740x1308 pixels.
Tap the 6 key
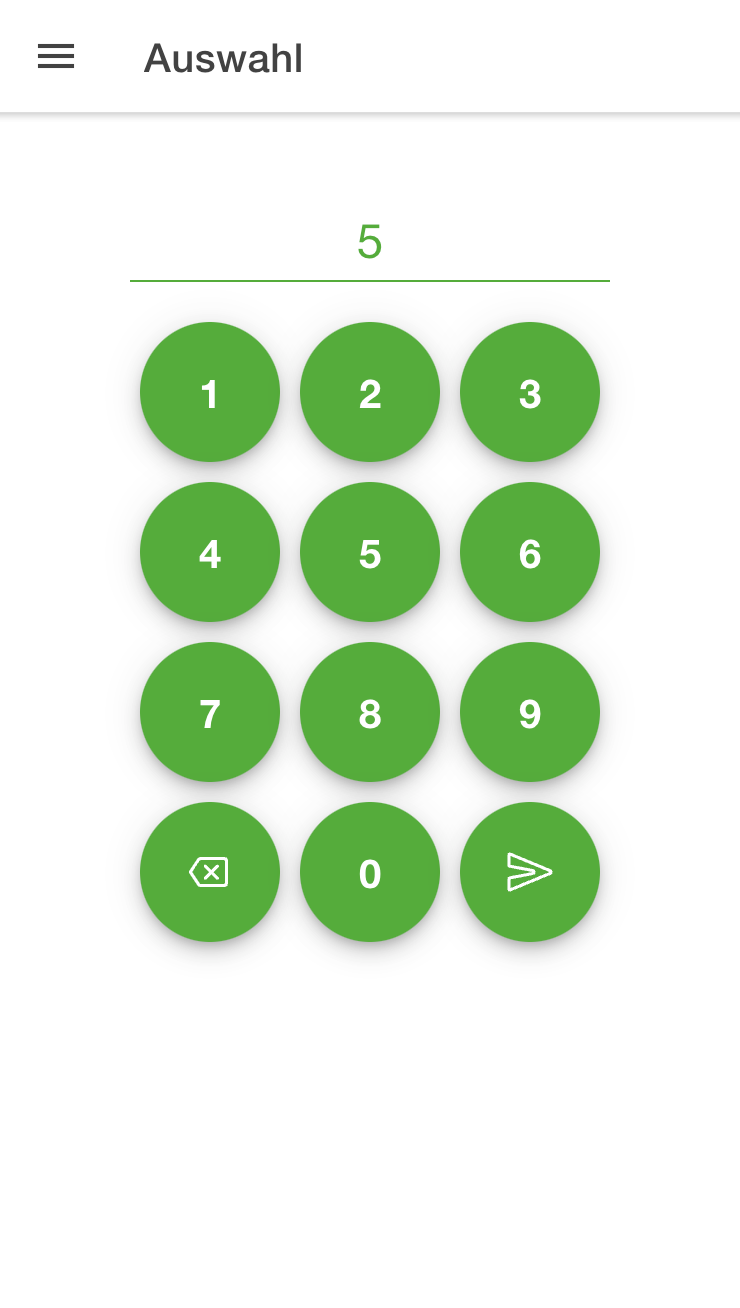point(530,552)
